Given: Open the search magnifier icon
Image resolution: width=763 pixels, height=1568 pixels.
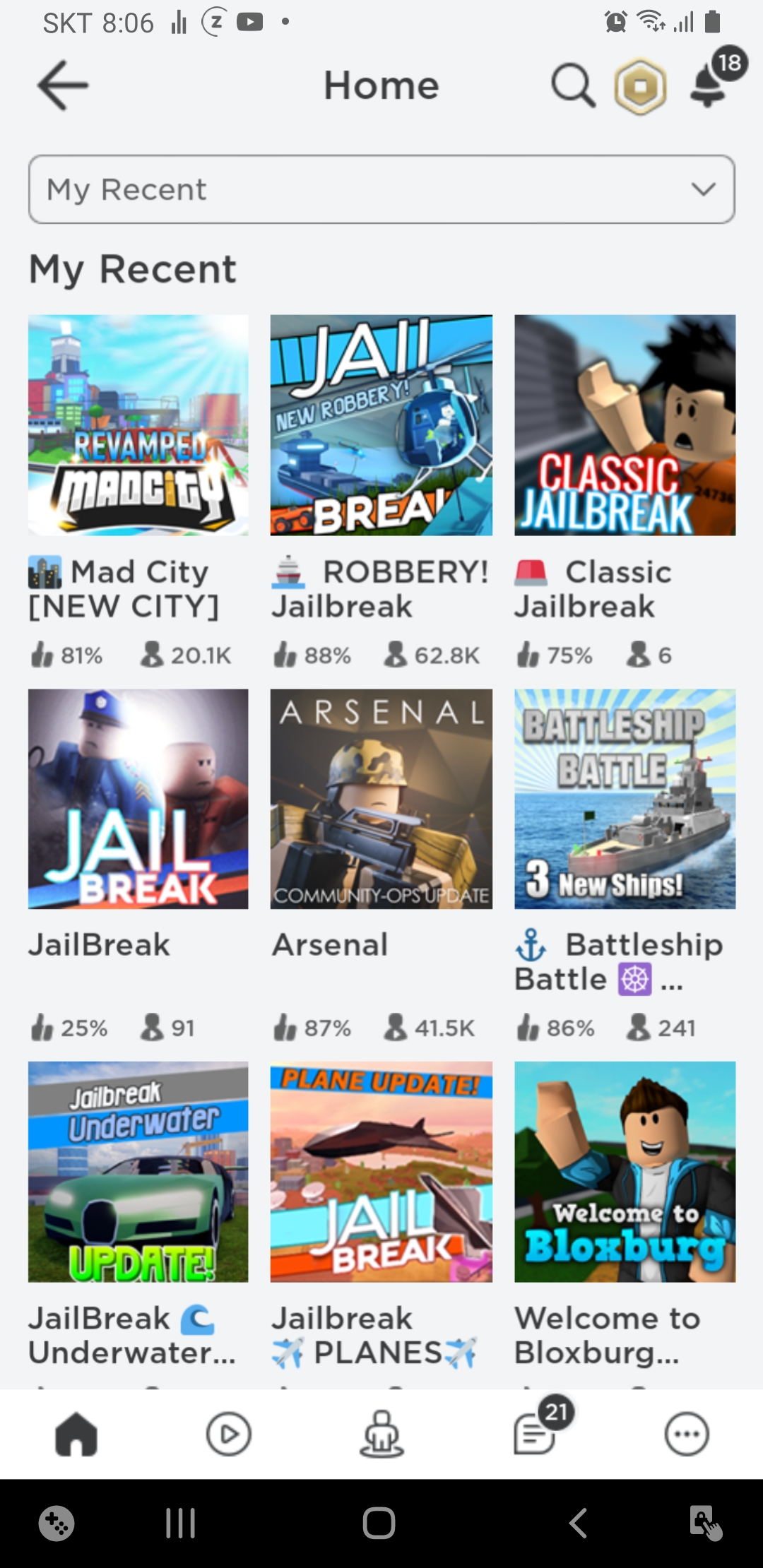Looking at the screenshot, I should point(572,85).
